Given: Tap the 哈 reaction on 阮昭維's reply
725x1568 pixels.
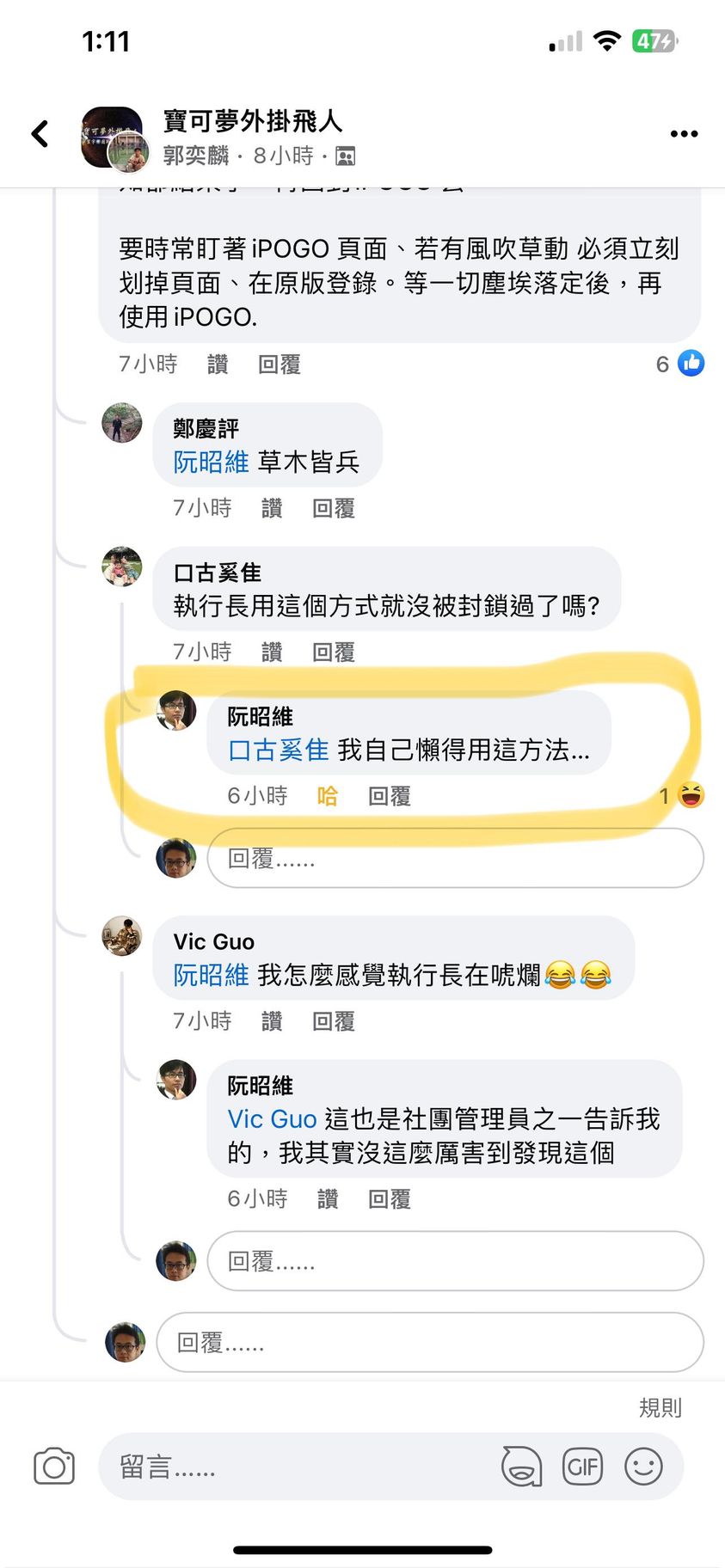Looking at the screenshot, I should [328, 796].
